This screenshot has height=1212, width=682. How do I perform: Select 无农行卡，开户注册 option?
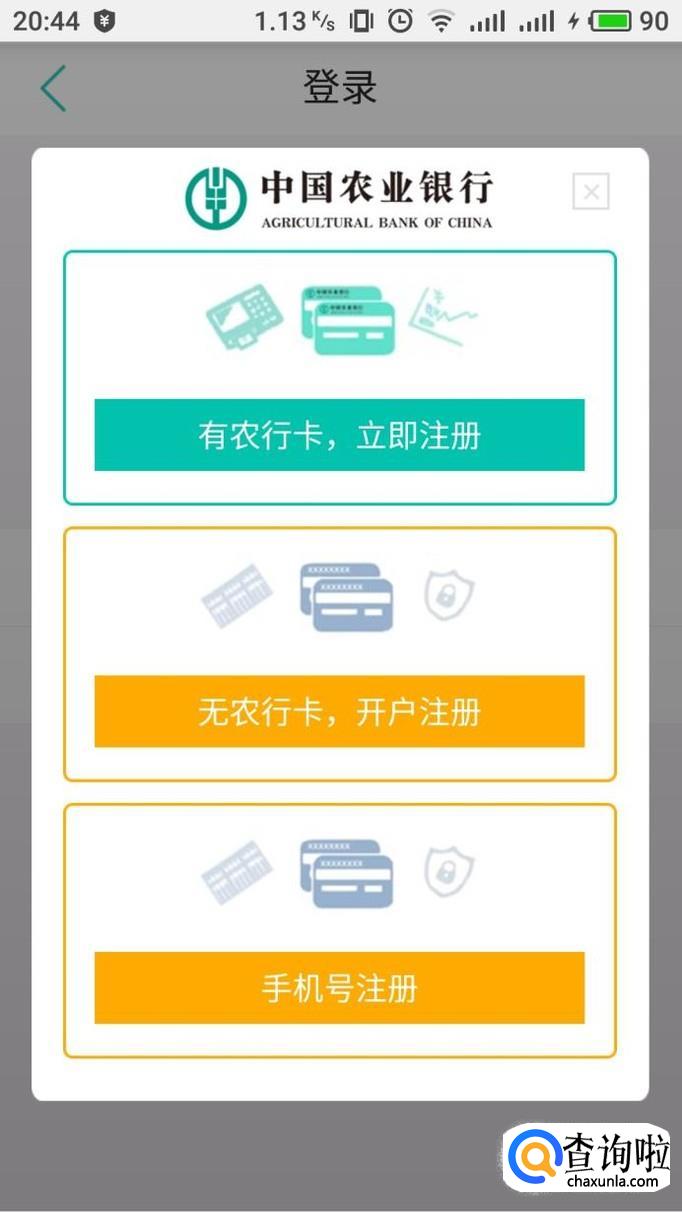coord(339,711)
